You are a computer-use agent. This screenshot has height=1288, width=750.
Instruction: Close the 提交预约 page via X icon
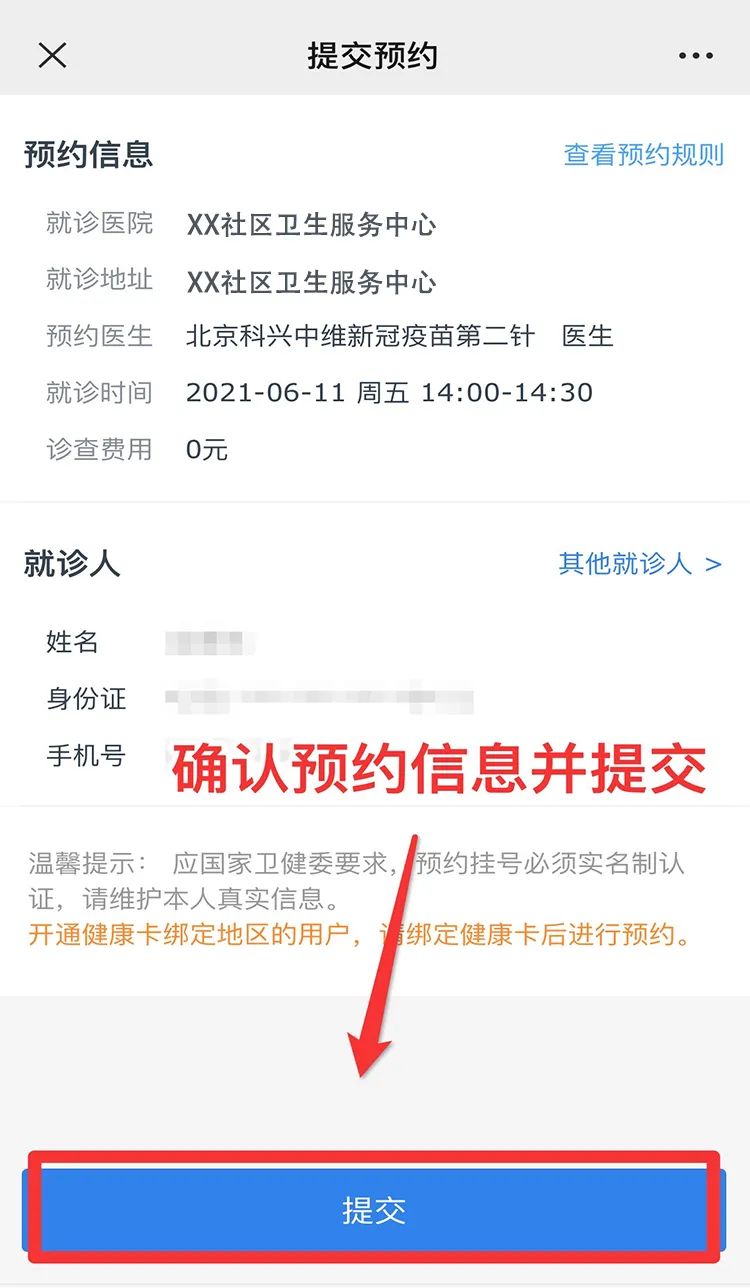click(x=52, y=55)
